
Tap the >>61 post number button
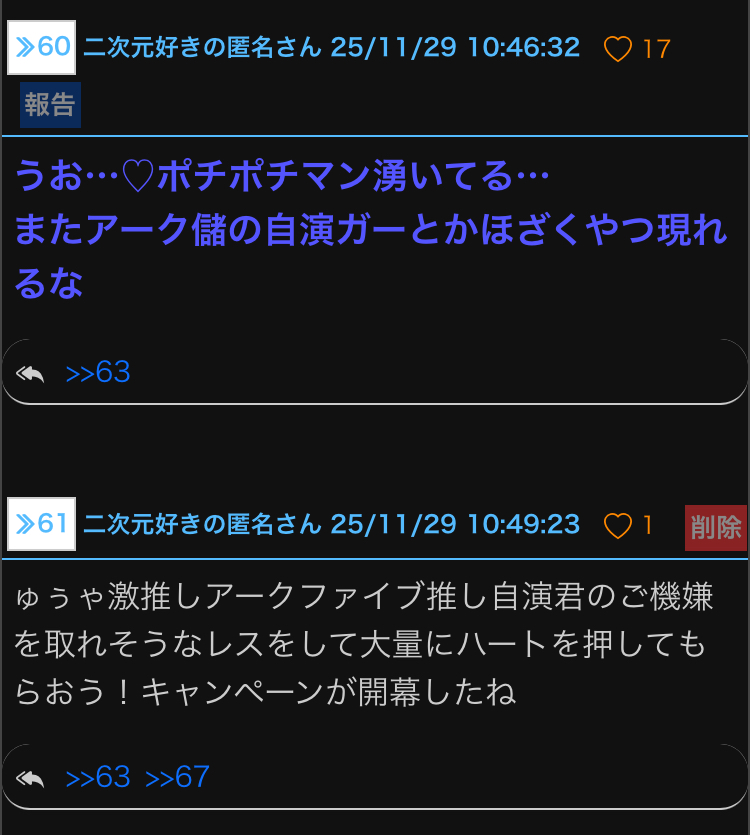42,524
